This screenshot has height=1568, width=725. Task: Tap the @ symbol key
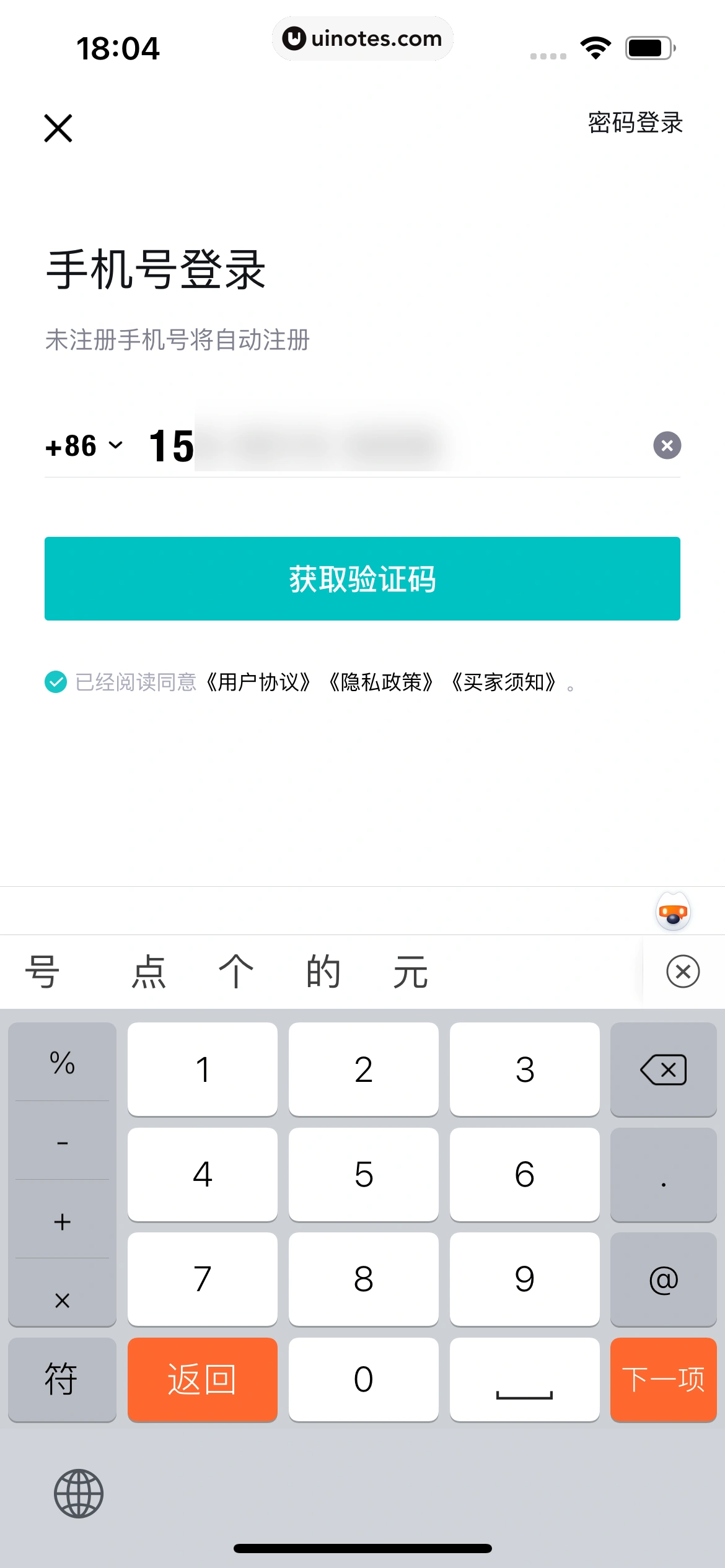tap(663, 1280)
